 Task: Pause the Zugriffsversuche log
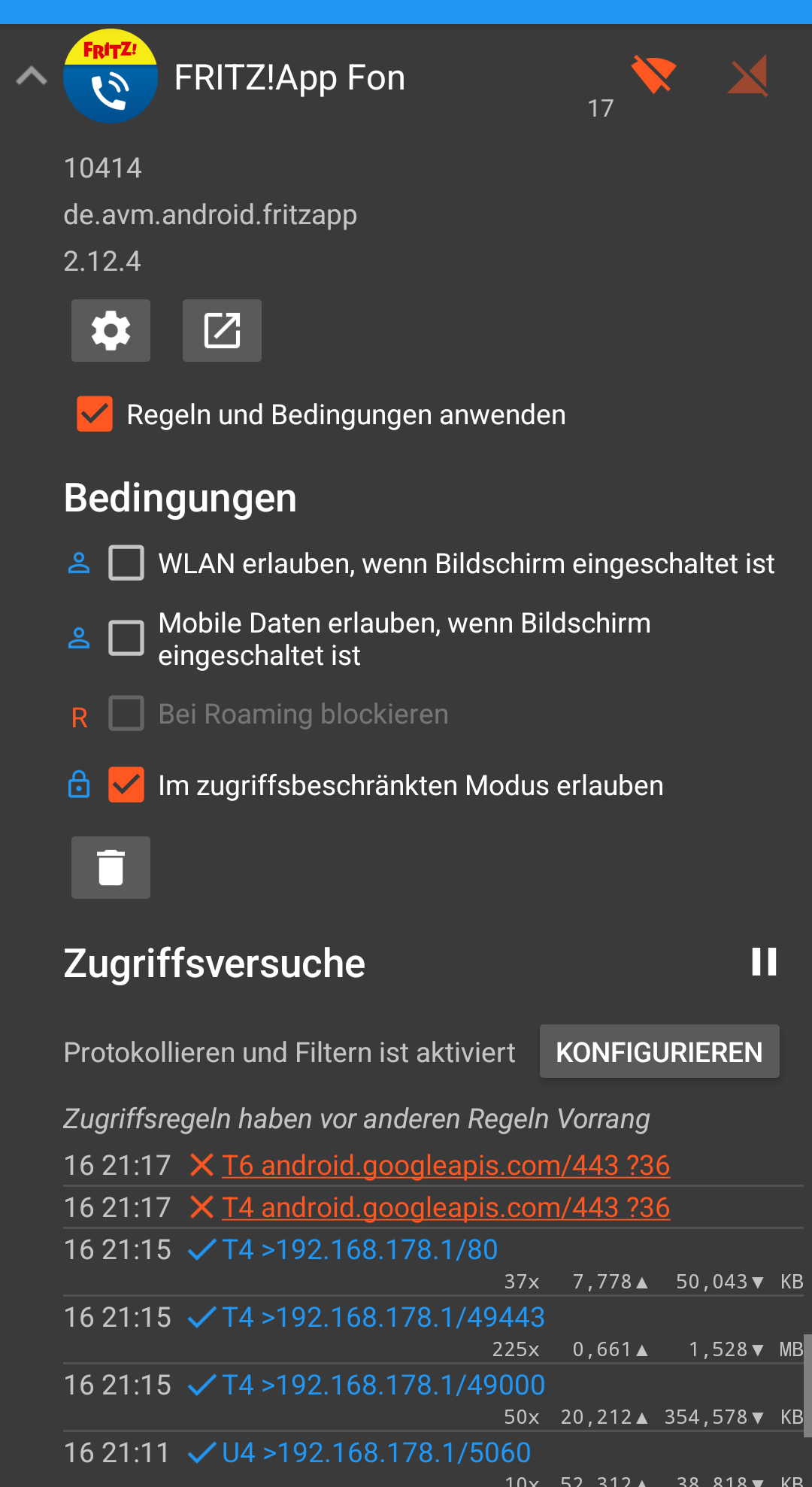(764, 962)
